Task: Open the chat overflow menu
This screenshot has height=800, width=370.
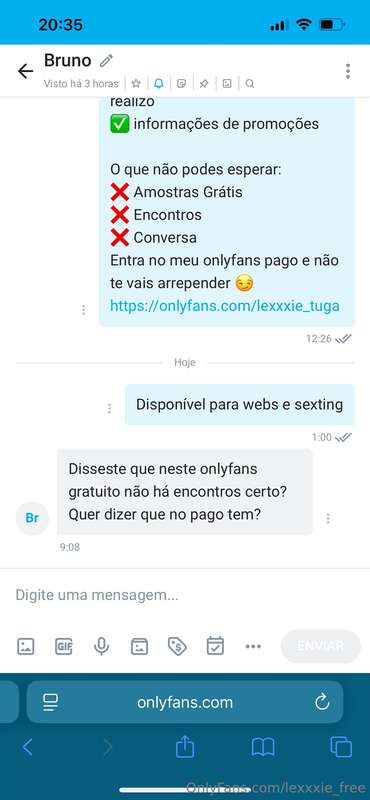Action: tap(348, 71)
